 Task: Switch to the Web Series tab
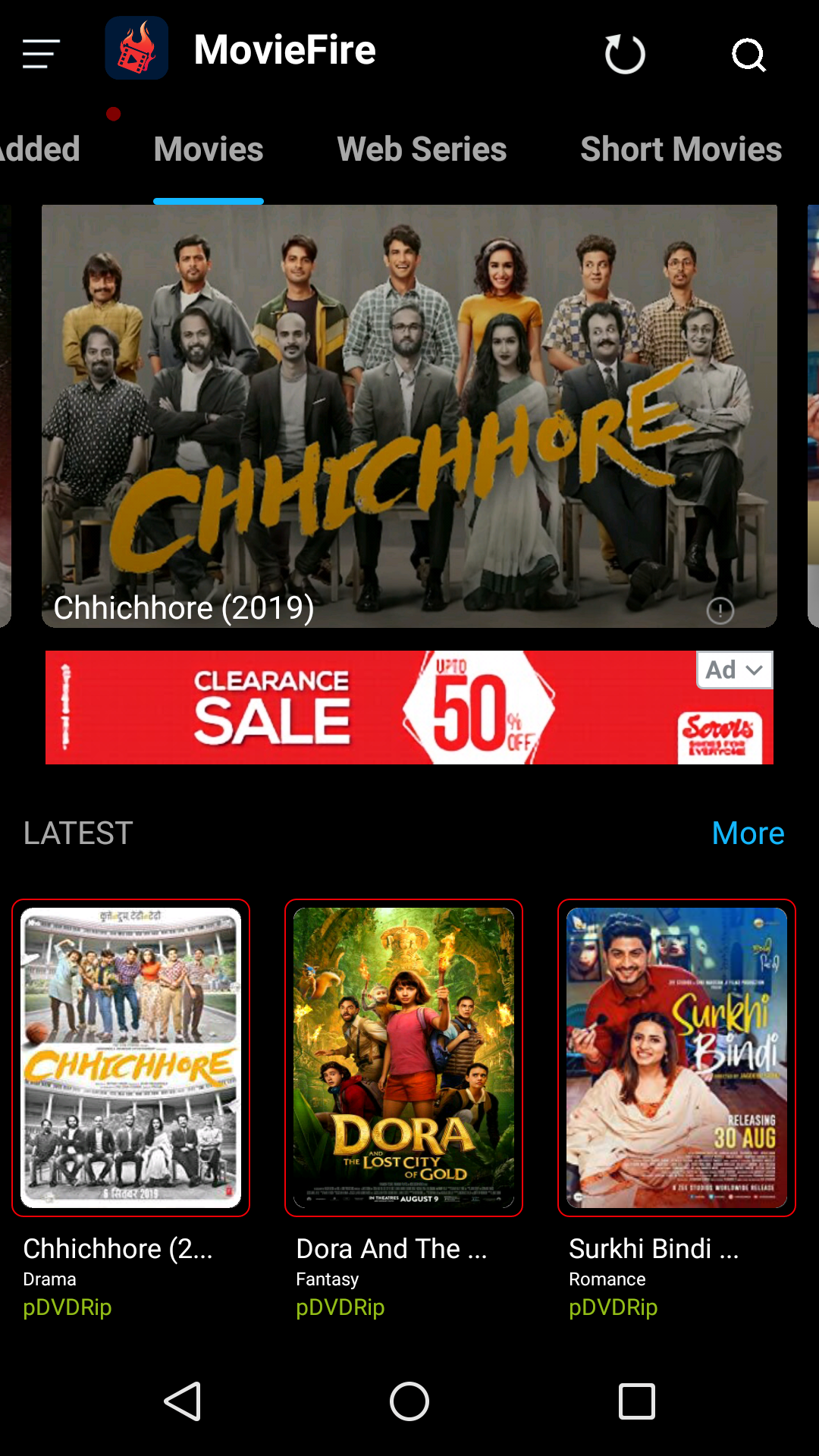422,149
